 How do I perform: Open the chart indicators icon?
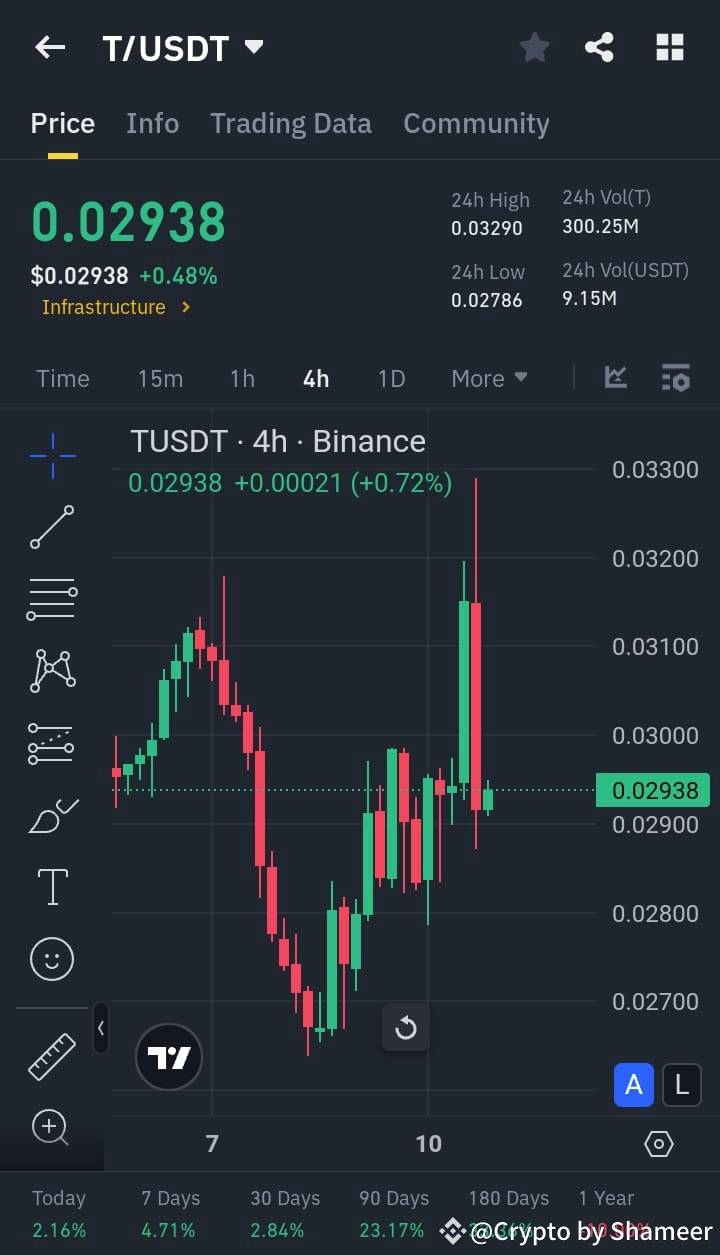coord(616,378)
